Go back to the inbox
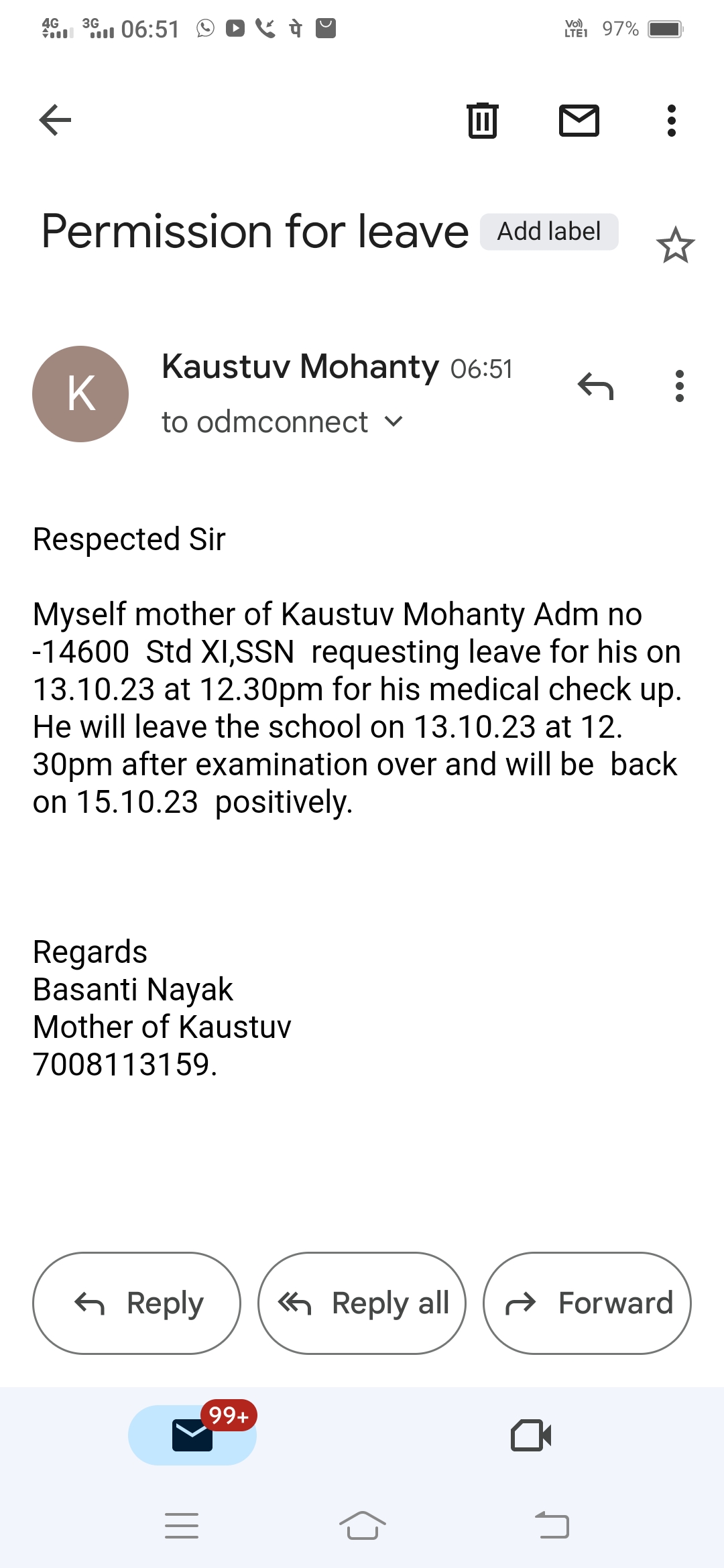Image resolution: width=724 pixels, height=1568 pixels. click(56, 121)
